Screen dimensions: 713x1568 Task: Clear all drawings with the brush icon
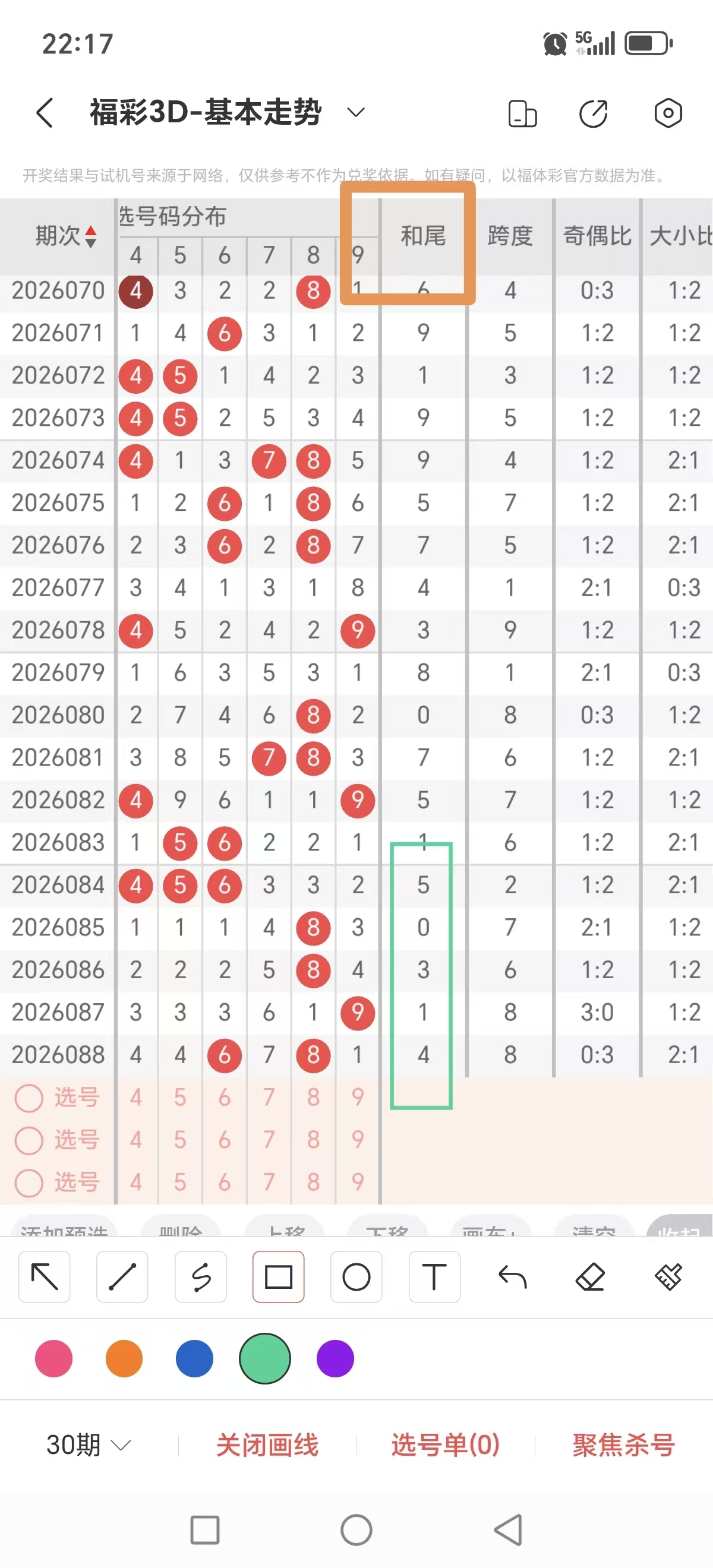668,1276
